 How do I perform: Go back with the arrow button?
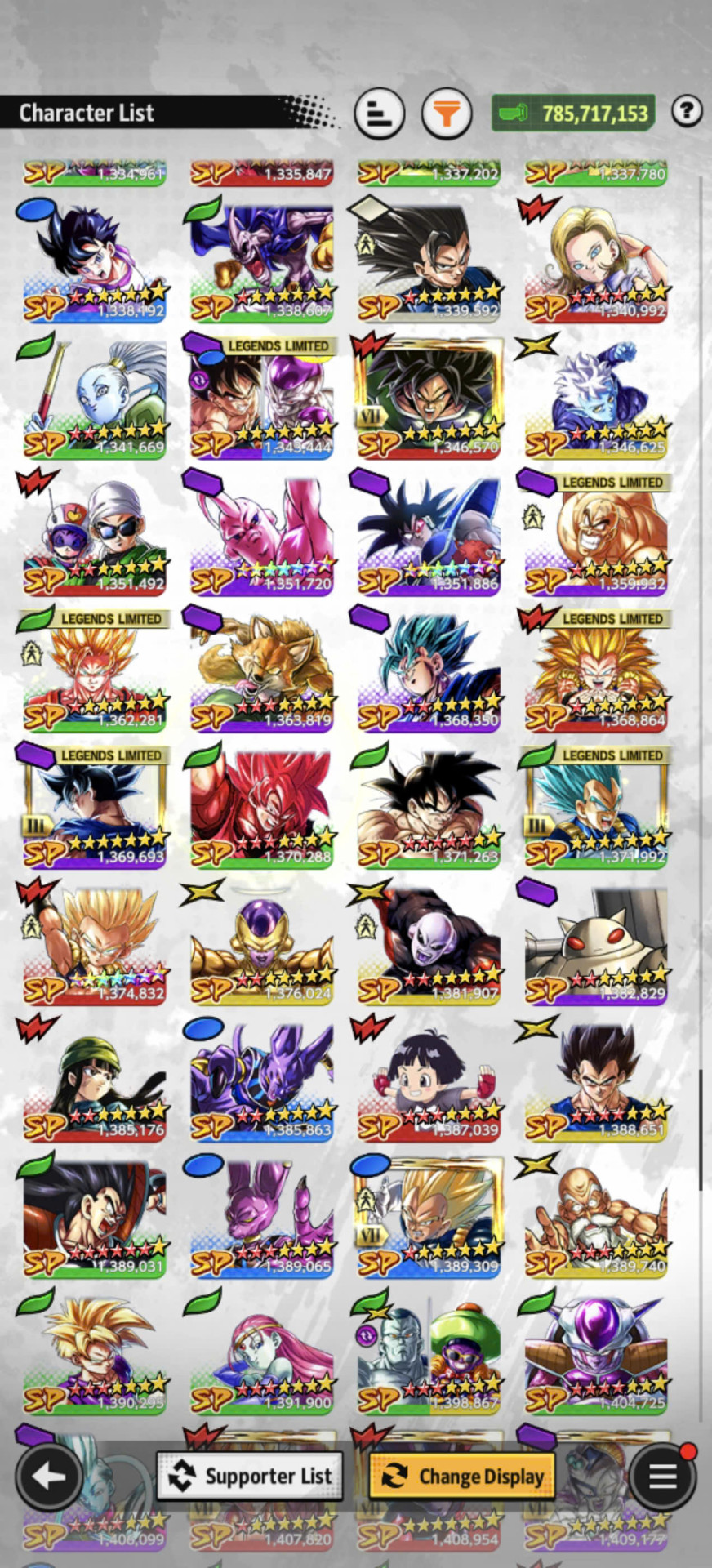[x=47, y=1476]
